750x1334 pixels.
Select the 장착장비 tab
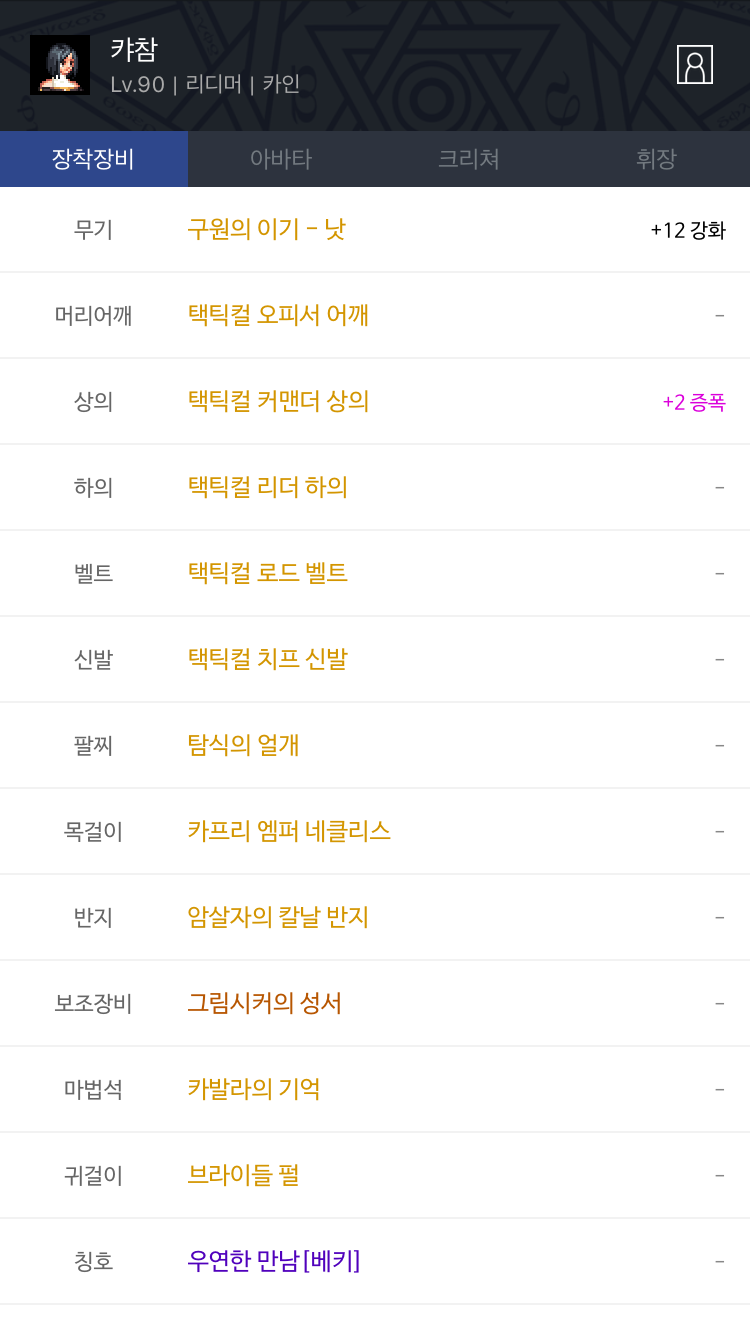point(94,159)
